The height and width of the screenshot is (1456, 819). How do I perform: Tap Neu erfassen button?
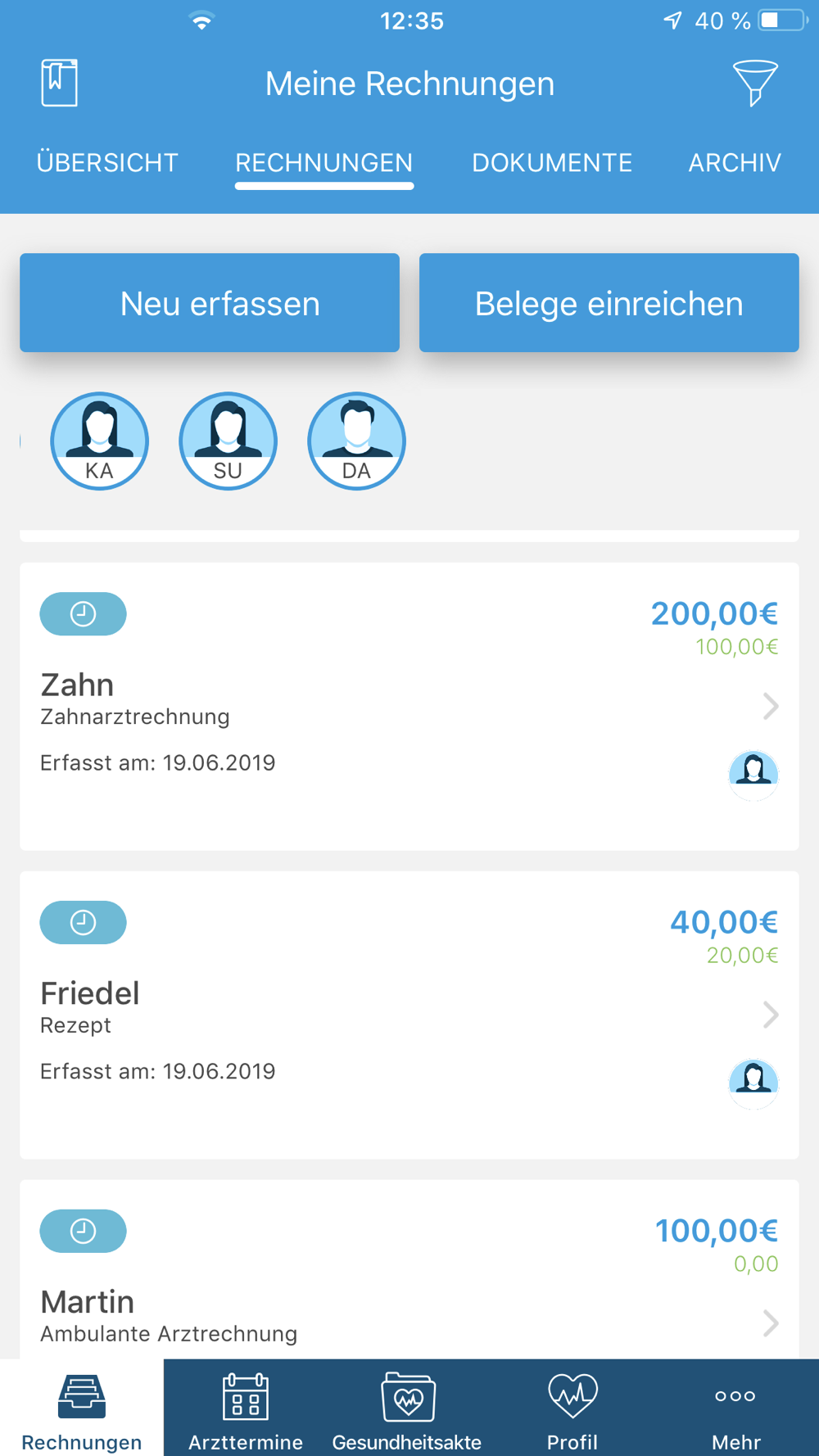[210, 303]
